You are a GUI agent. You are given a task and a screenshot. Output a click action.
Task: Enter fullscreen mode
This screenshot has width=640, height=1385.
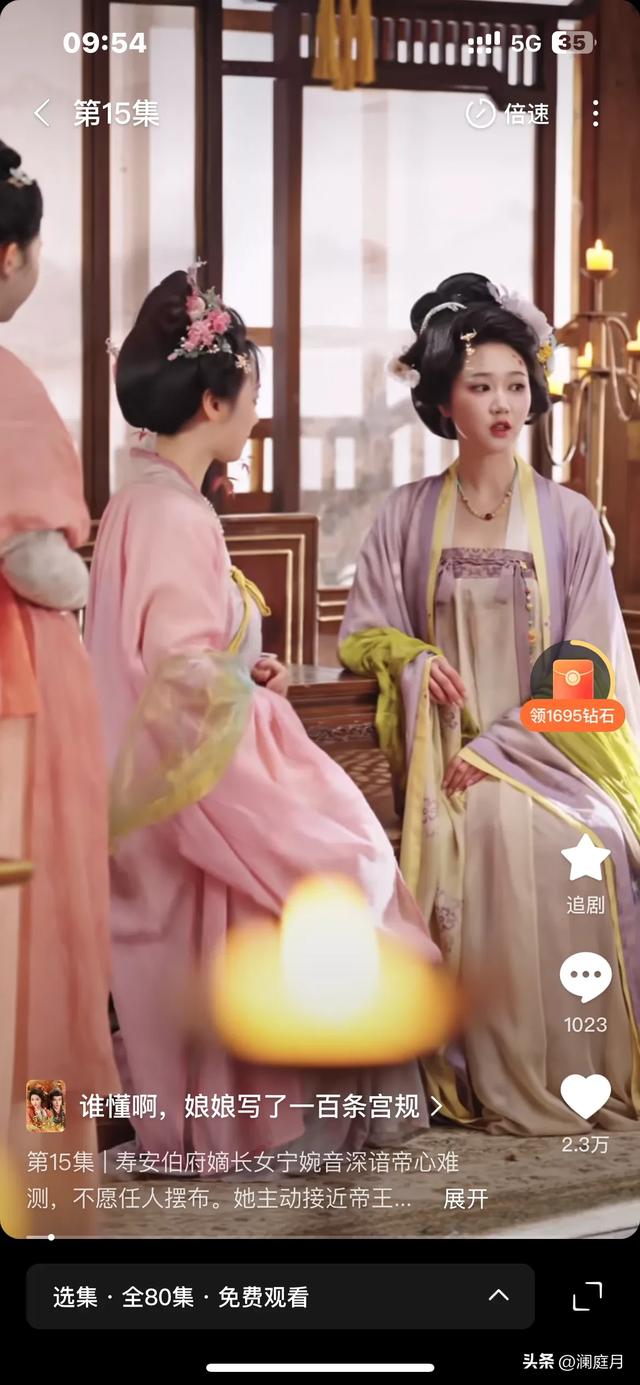(x=588, y=1296)
